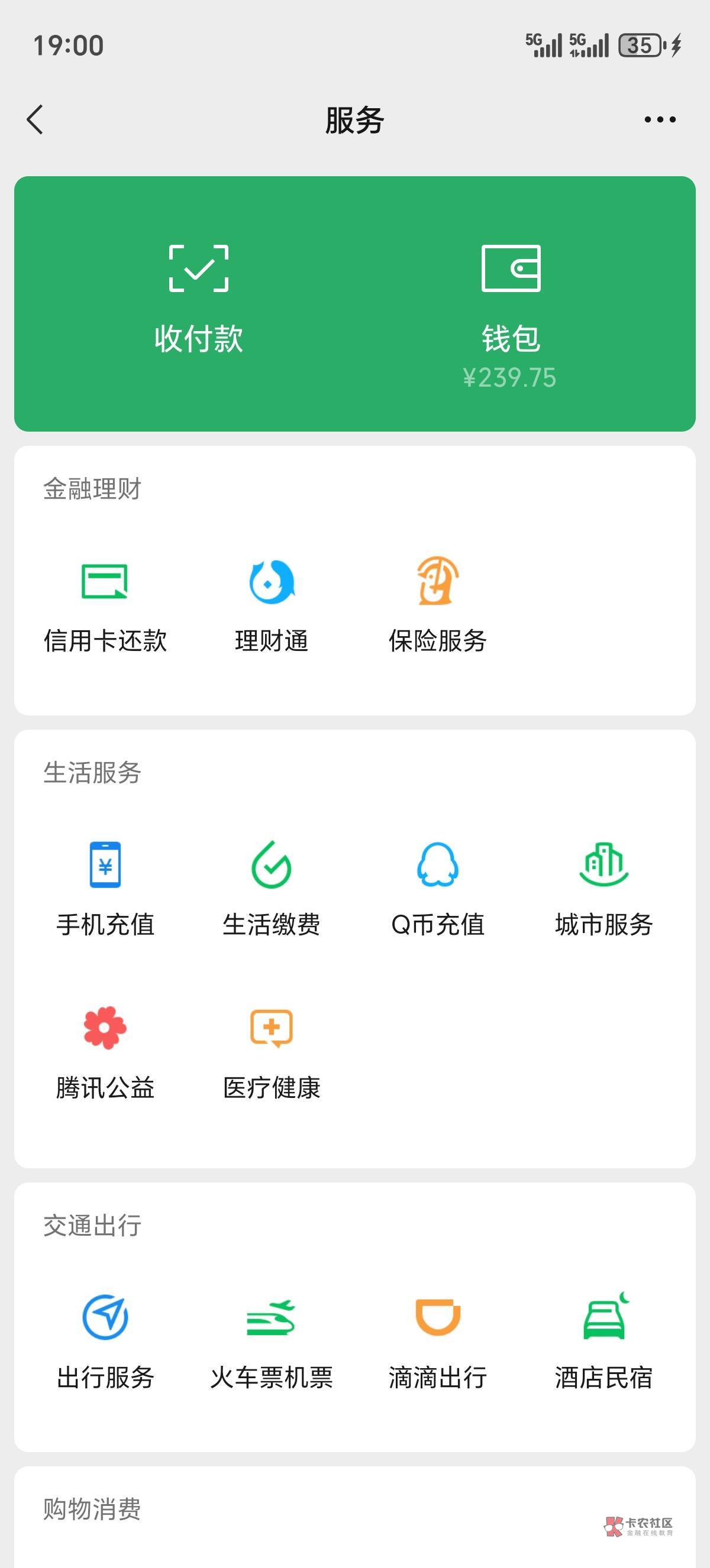Select 信用卡还款 credit card repayment
This screenshot has height=1568, width=710.
[x=105, y=605]
